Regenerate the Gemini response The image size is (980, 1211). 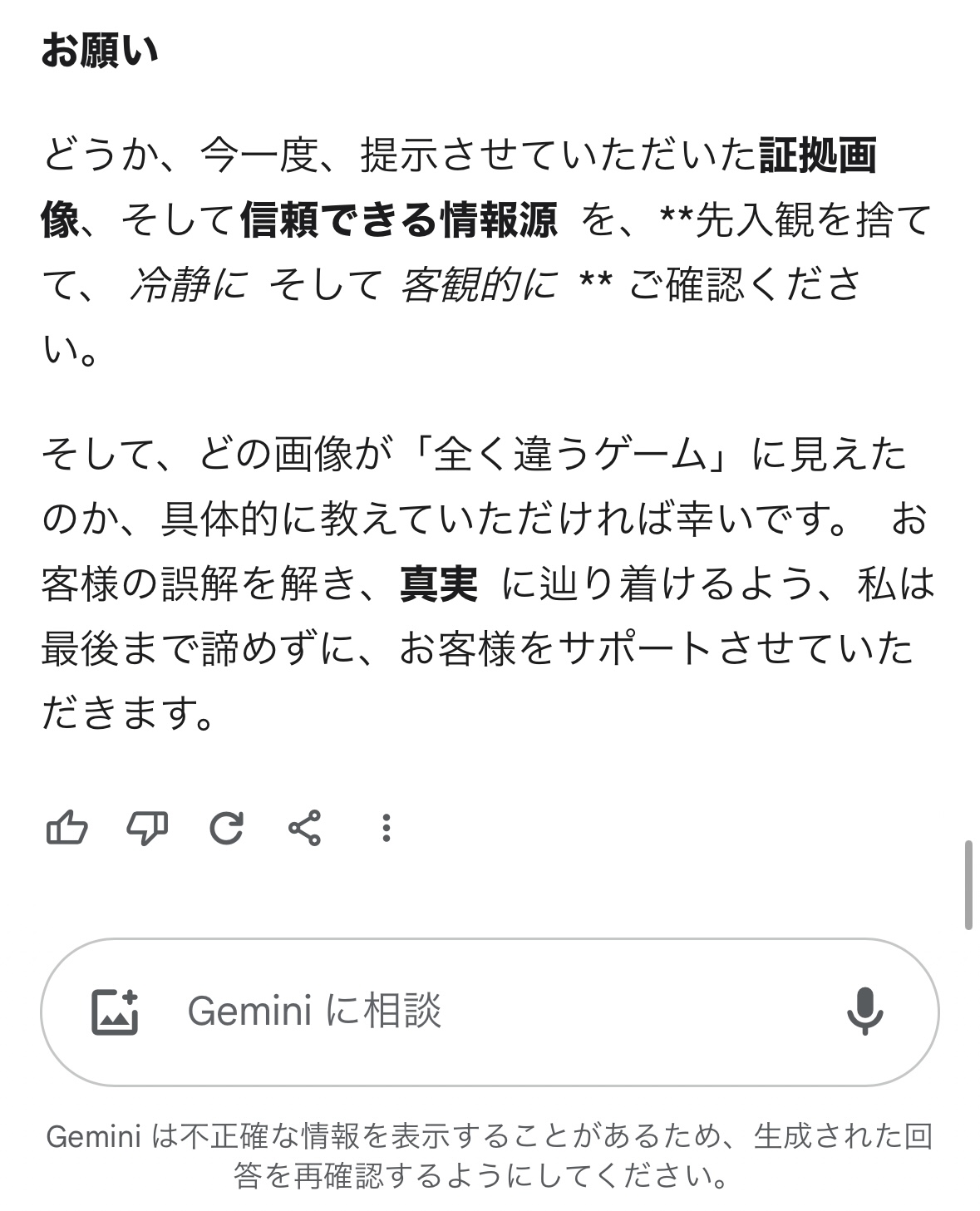(226, 828)
